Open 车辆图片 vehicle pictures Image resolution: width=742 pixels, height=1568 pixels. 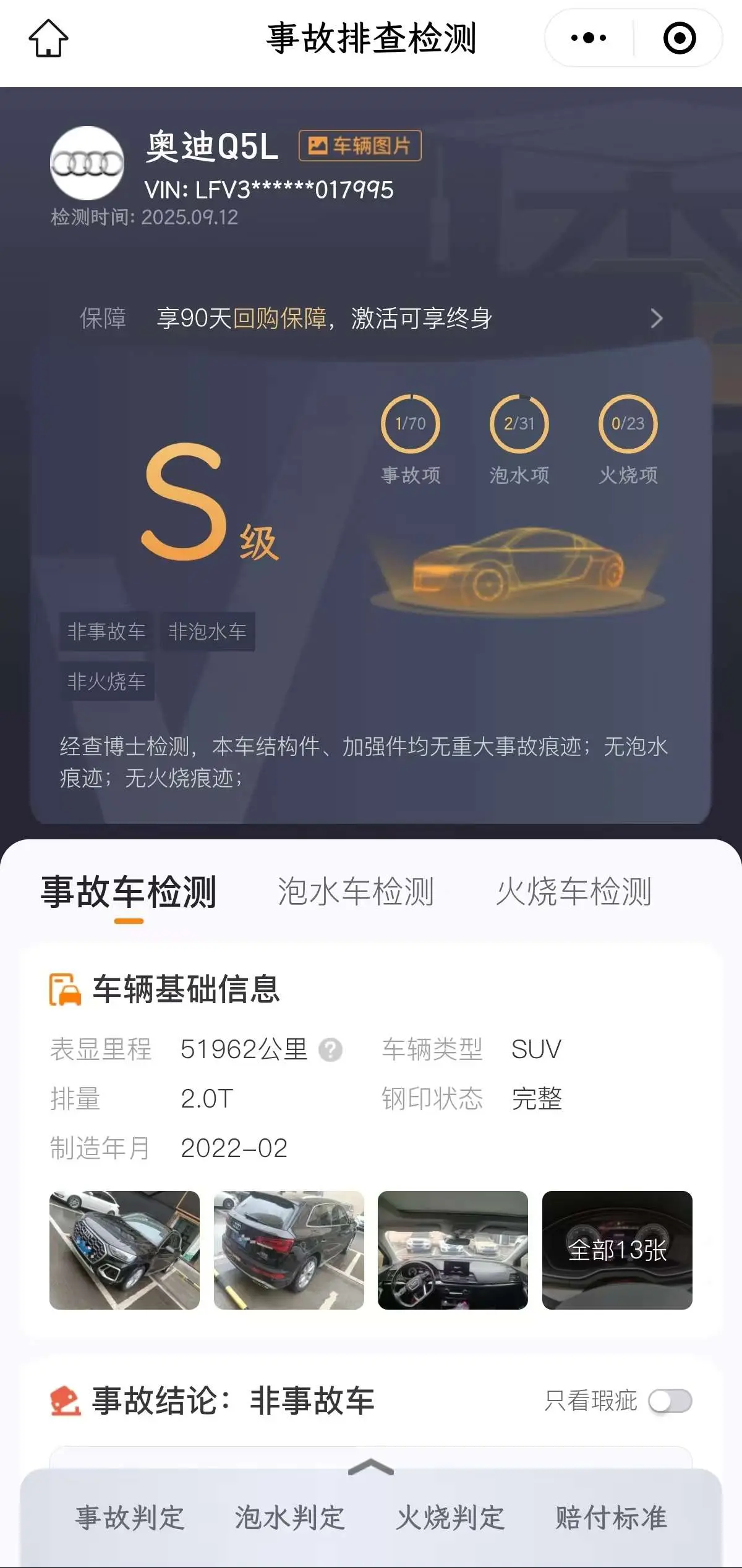point(360,146)
